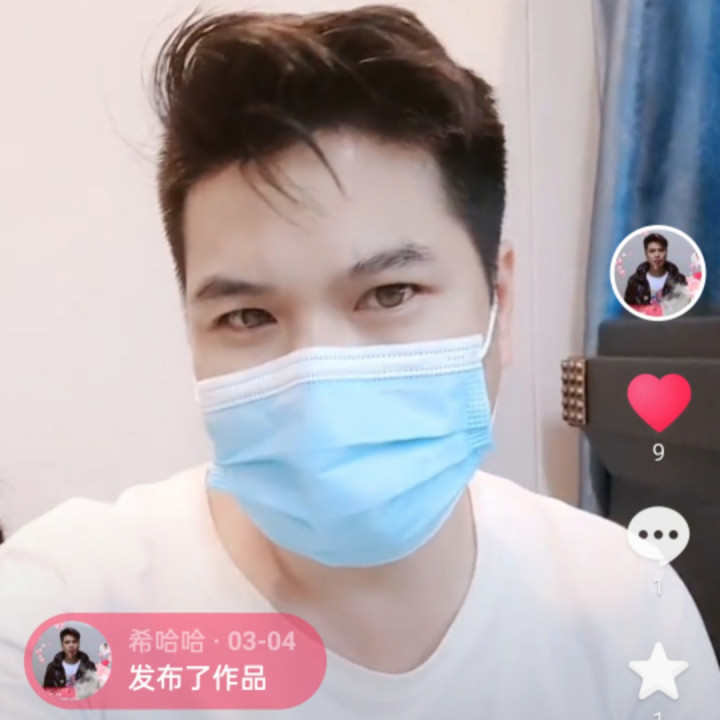
Task: Open the creator's round avatar above the heart
Action: (x=657, y=273)
